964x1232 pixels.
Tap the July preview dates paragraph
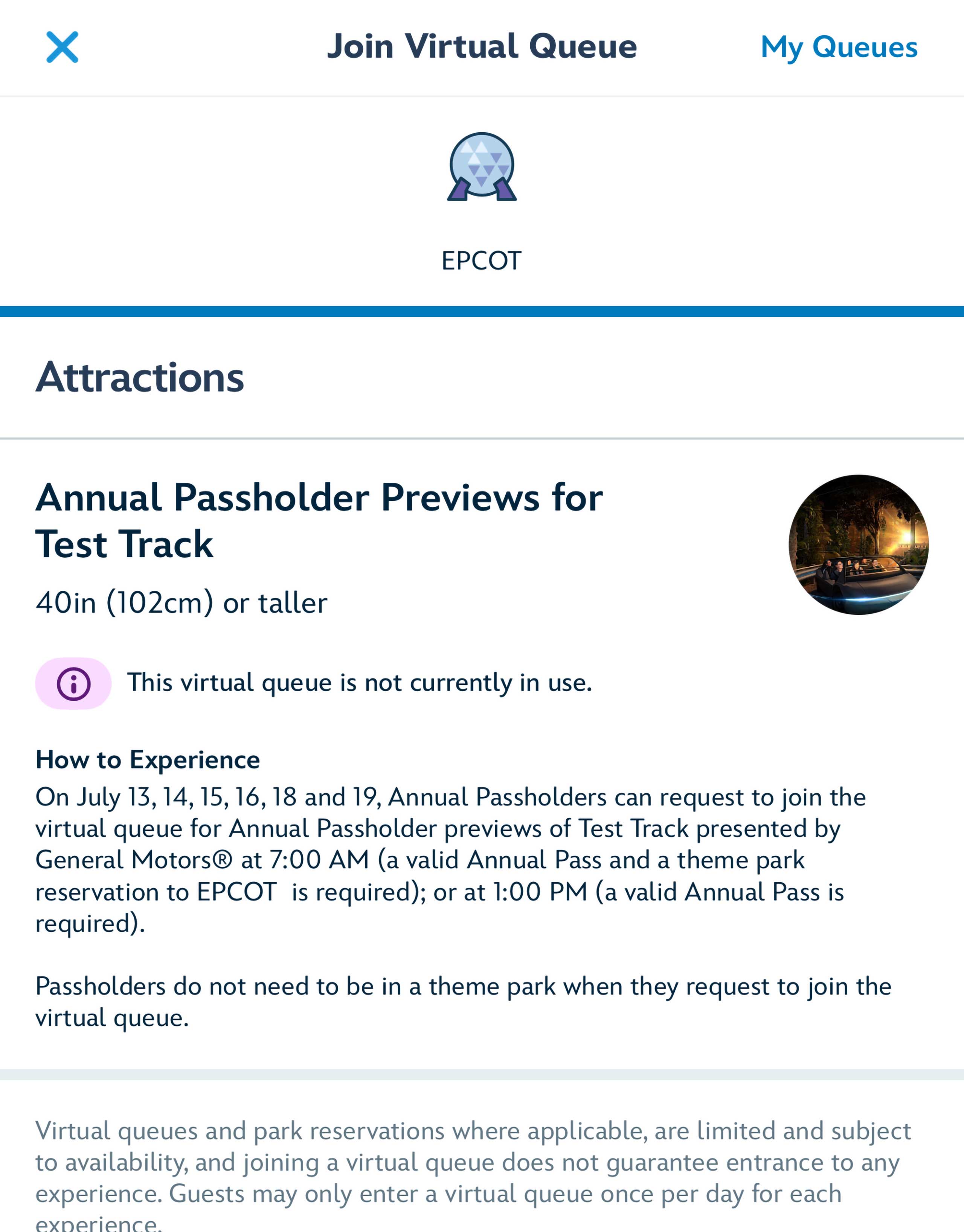click(451, 858)
